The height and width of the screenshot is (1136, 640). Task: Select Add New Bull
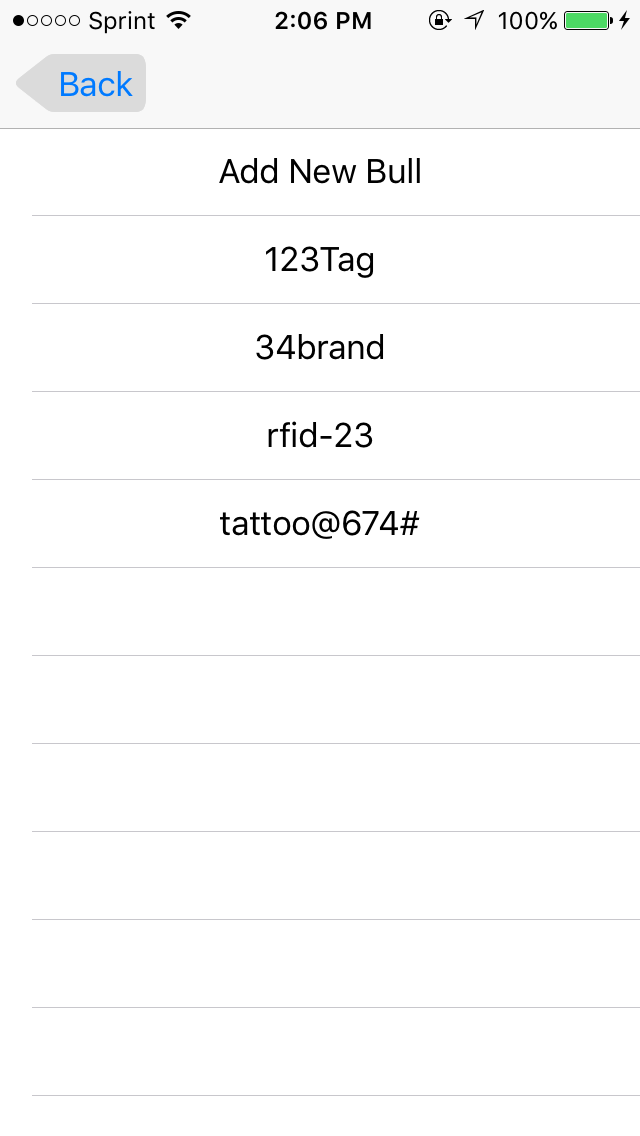pyautogui.click(x=320, y=172)
